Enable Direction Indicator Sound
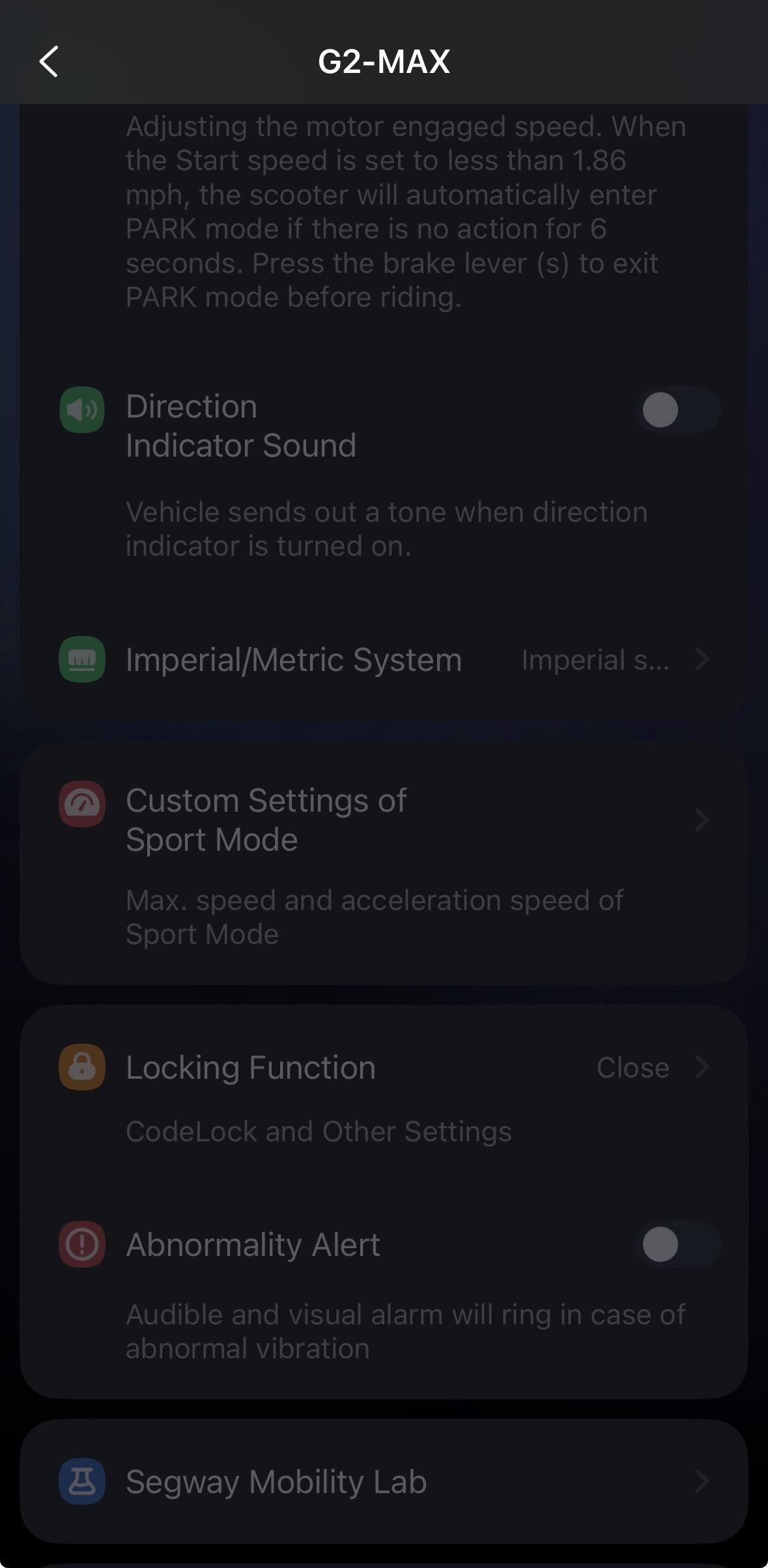This screenshot has height=1568, width=768. pos(677,410)
